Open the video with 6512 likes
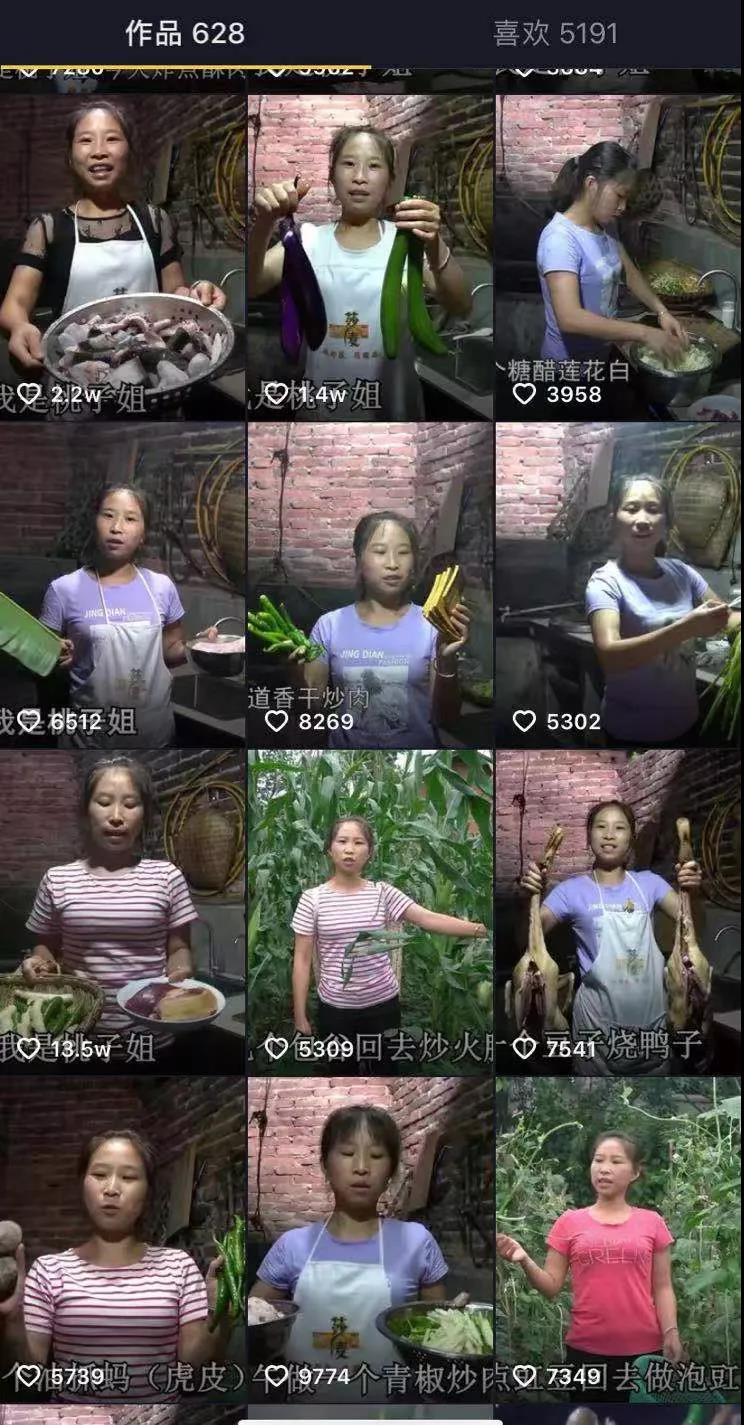The width and height of the screenshot is (744, 1425). click(x=122, y=585)
